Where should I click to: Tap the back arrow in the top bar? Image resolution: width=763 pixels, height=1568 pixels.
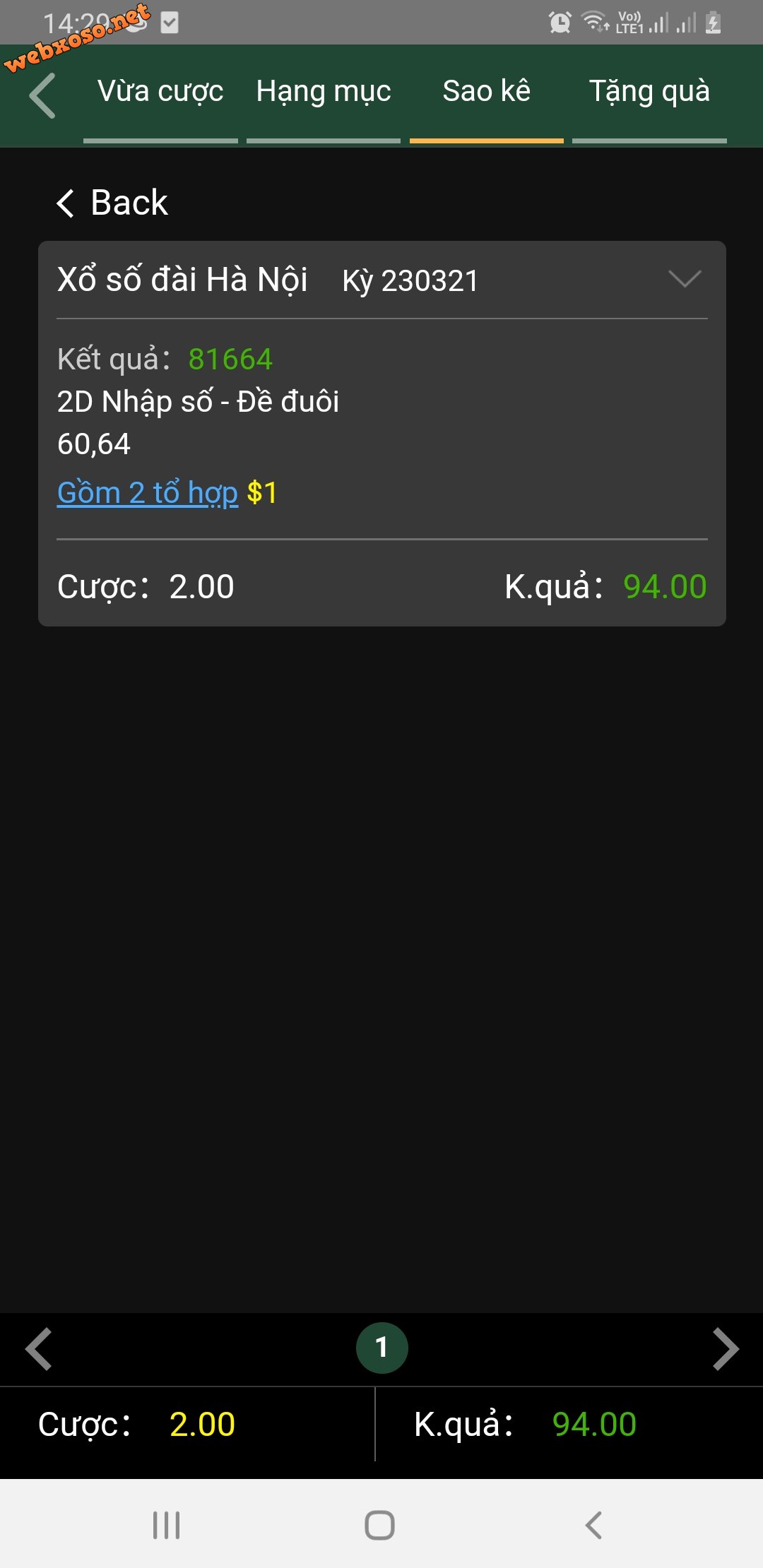42,95
